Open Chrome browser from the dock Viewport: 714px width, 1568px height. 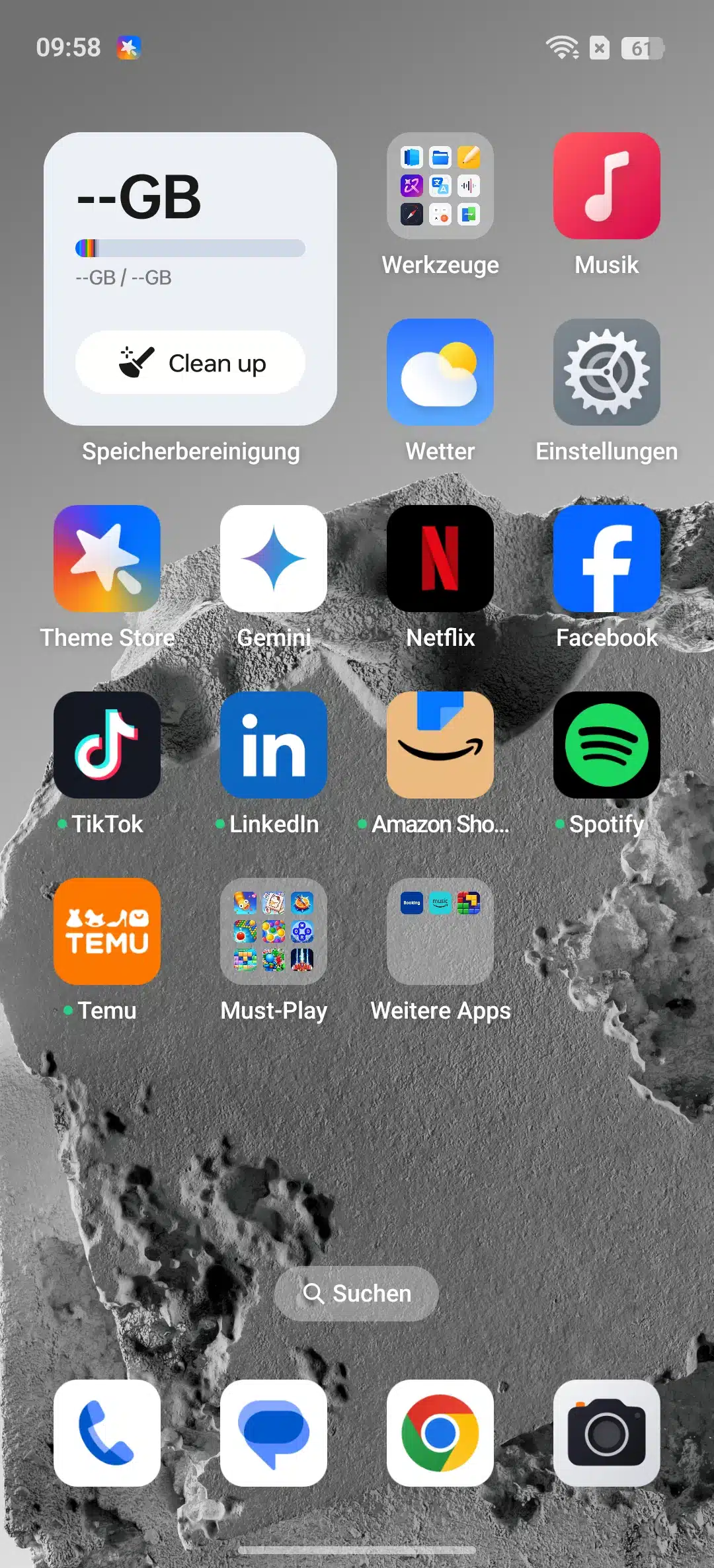tap(440, 1433)
